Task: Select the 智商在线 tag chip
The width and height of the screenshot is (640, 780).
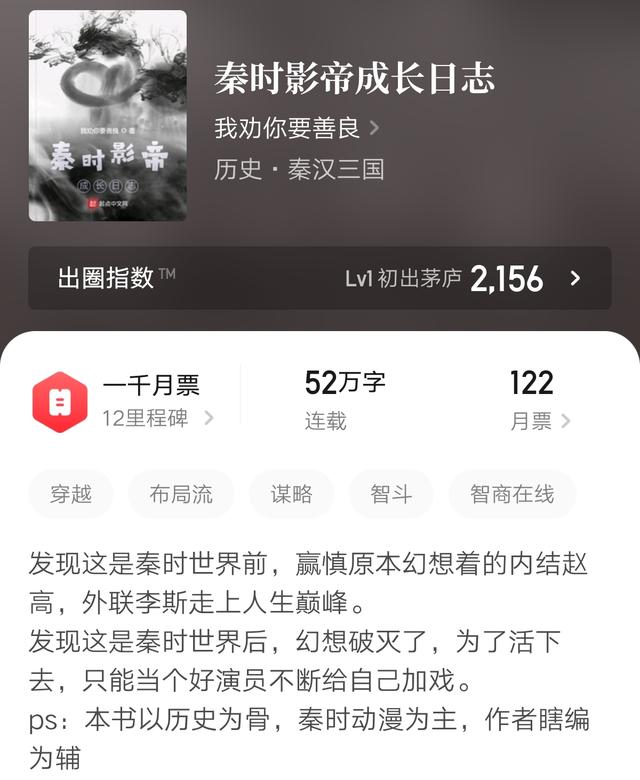Action: pos(512,494)
